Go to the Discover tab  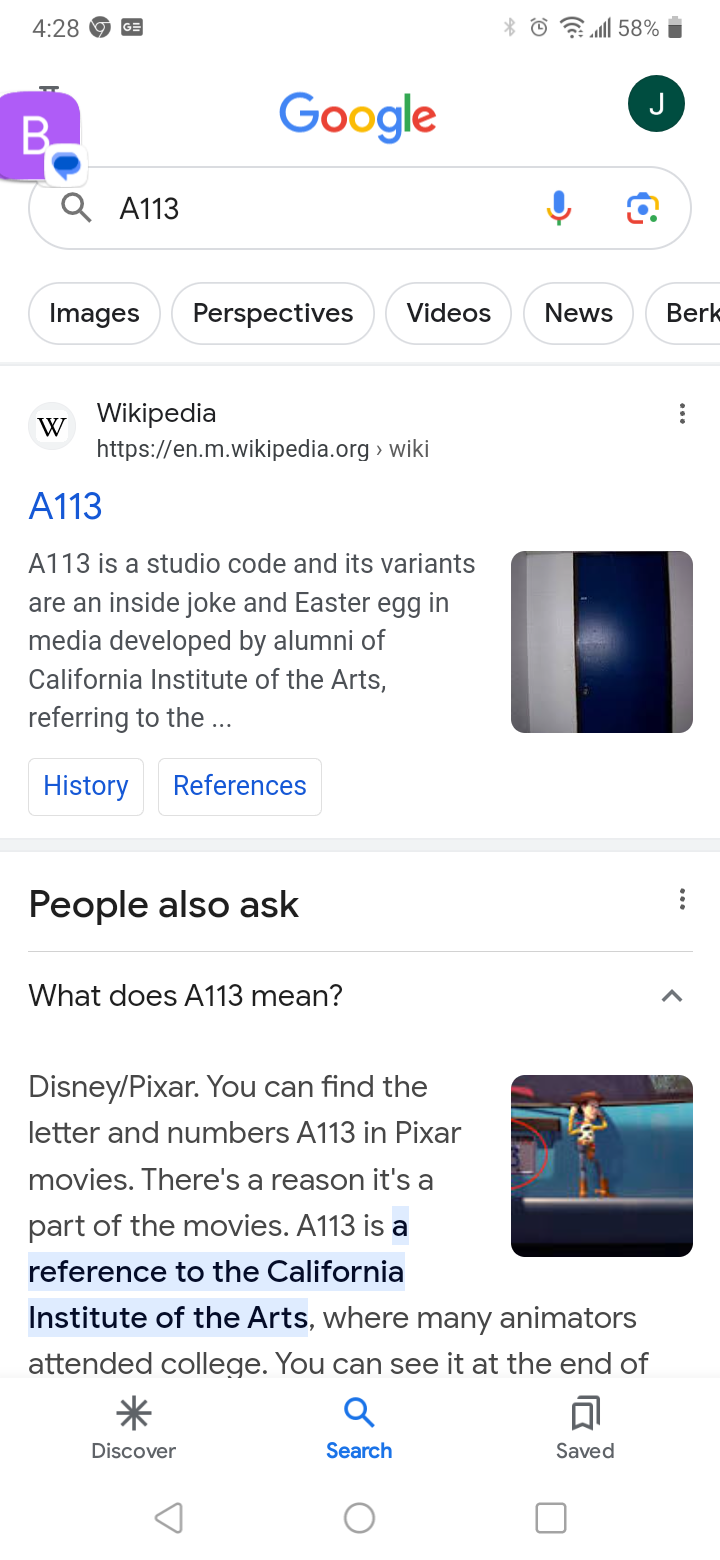click(x=133, y=1428)
